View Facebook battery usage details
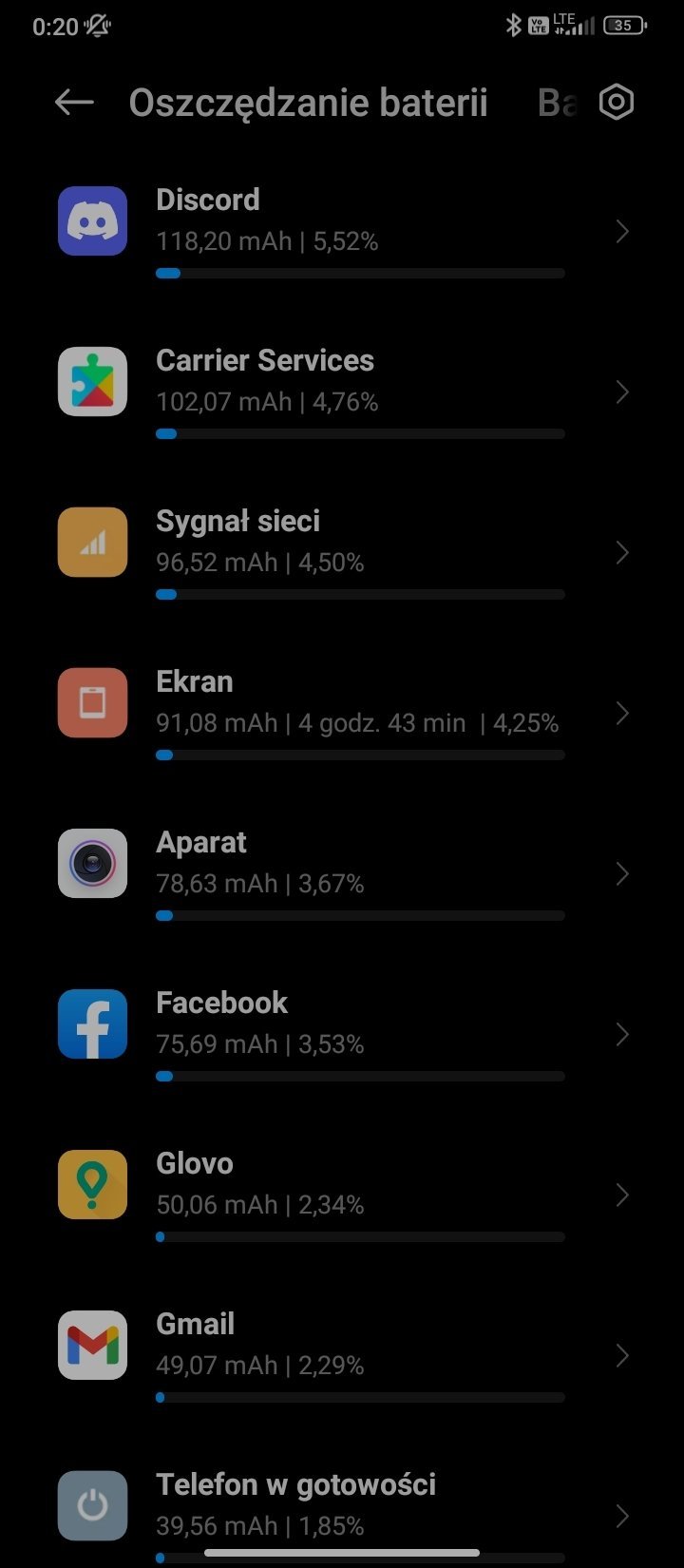 [342, 1035]
